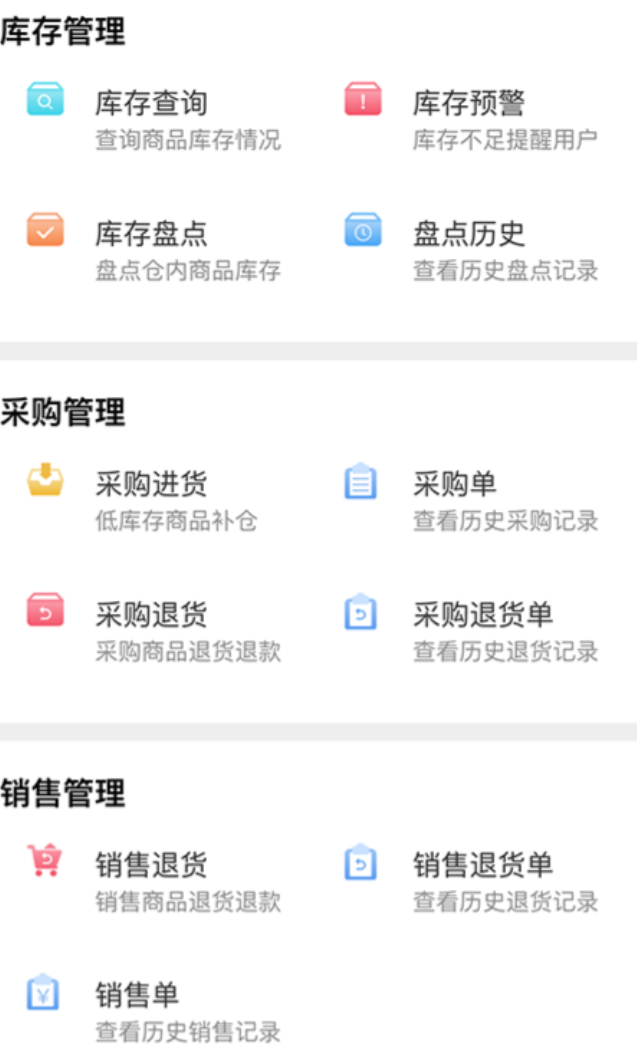Tap 销售退货单 to view return history
Viewport: 637px width, 1051px height.
pyautogui.click(x=482, y=865)
